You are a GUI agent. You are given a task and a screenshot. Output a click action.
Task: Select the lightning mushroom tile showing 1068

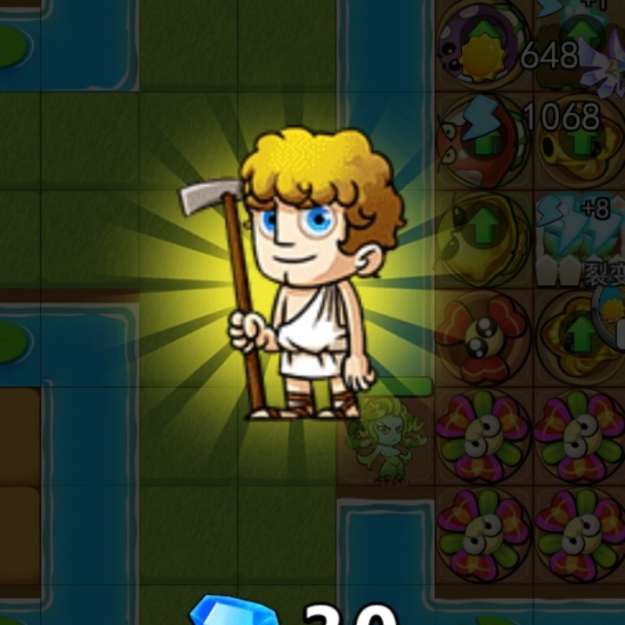(485, 142)
